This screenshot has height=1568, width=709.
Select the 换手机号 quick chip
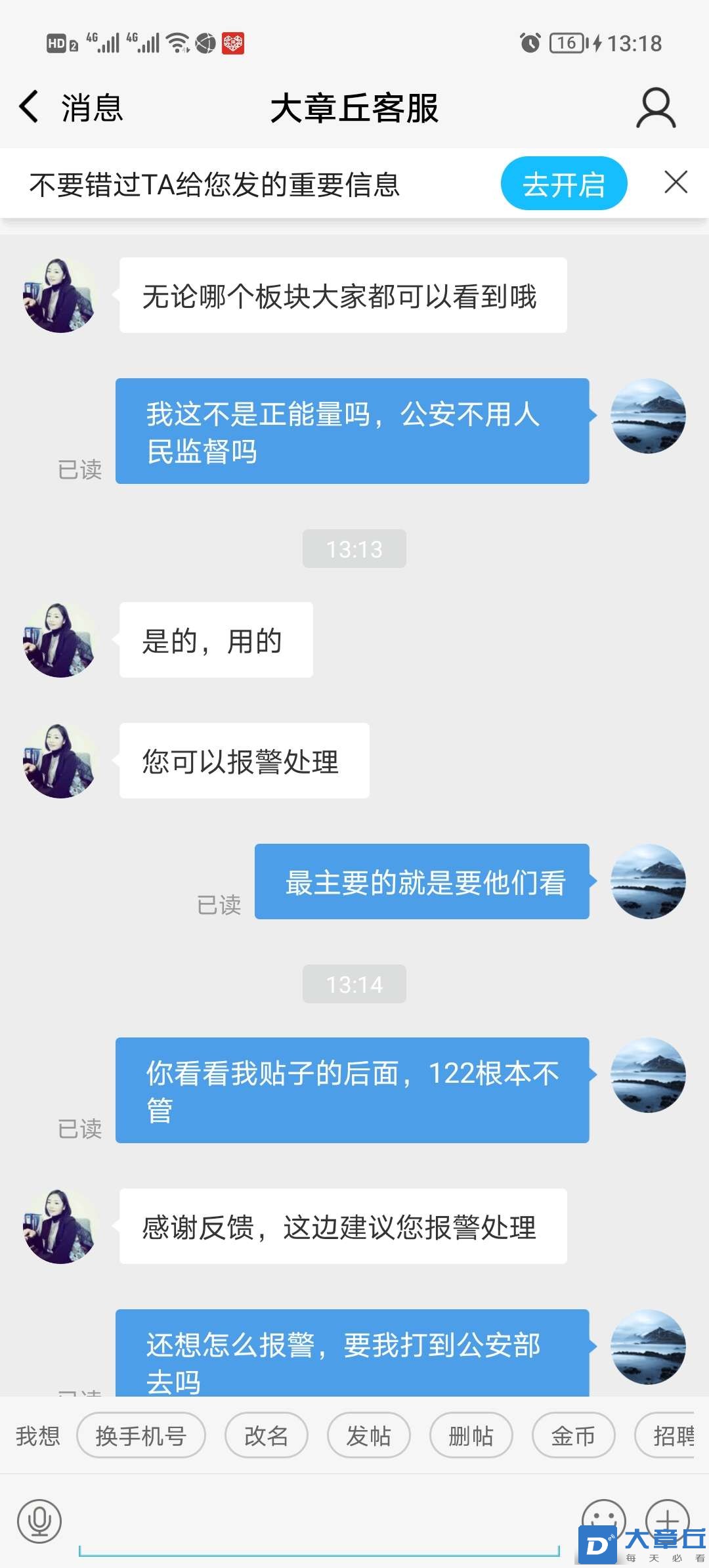pos(141,1435)
